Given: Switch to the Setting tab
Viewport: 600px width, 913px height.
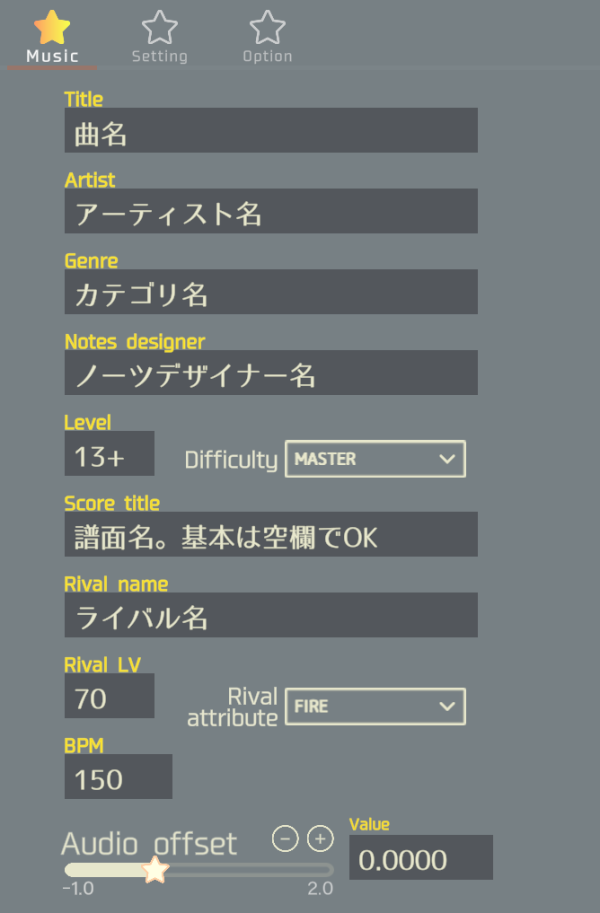Looking at the screenshot, I should (x=159, y=37).
